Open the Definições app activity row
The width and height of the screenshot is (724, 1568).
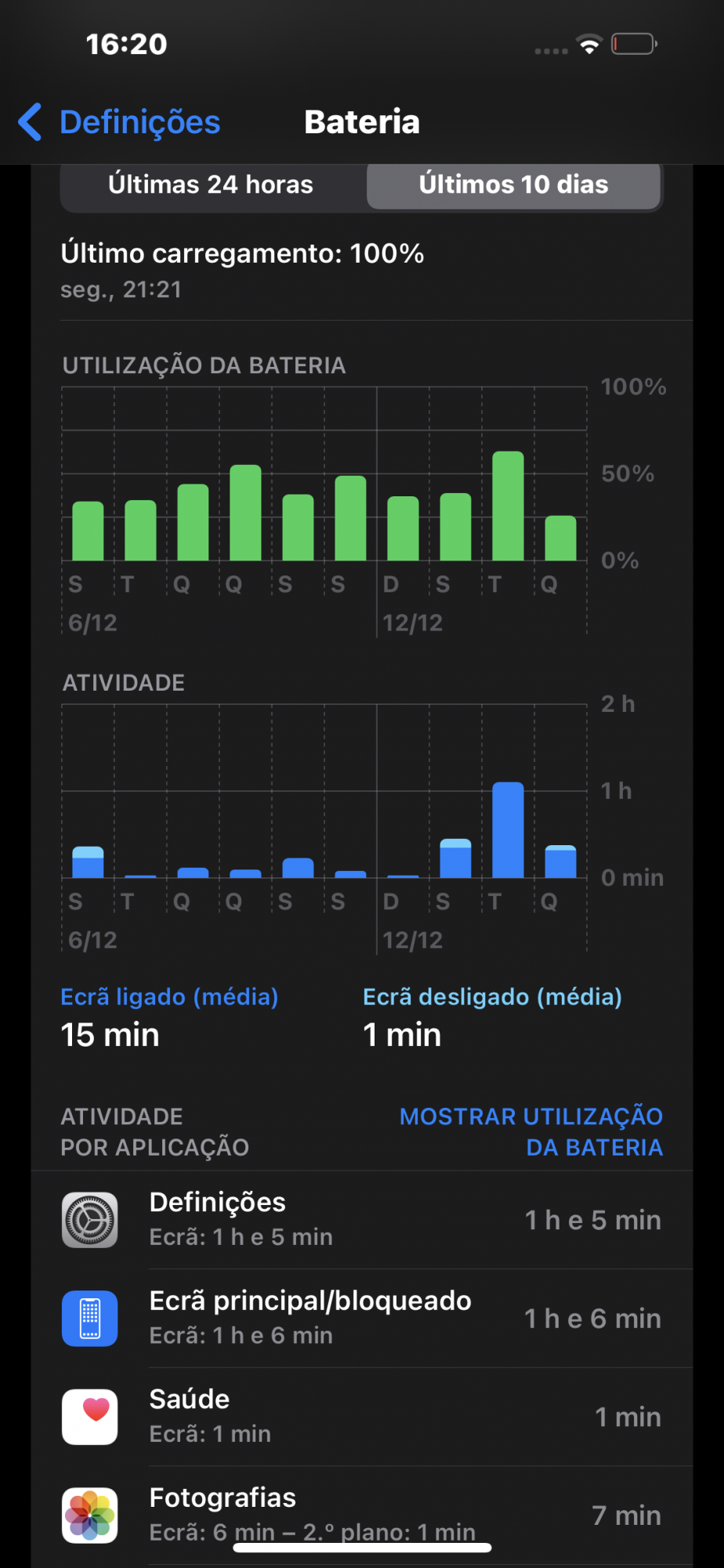[x=362, y=1220]
